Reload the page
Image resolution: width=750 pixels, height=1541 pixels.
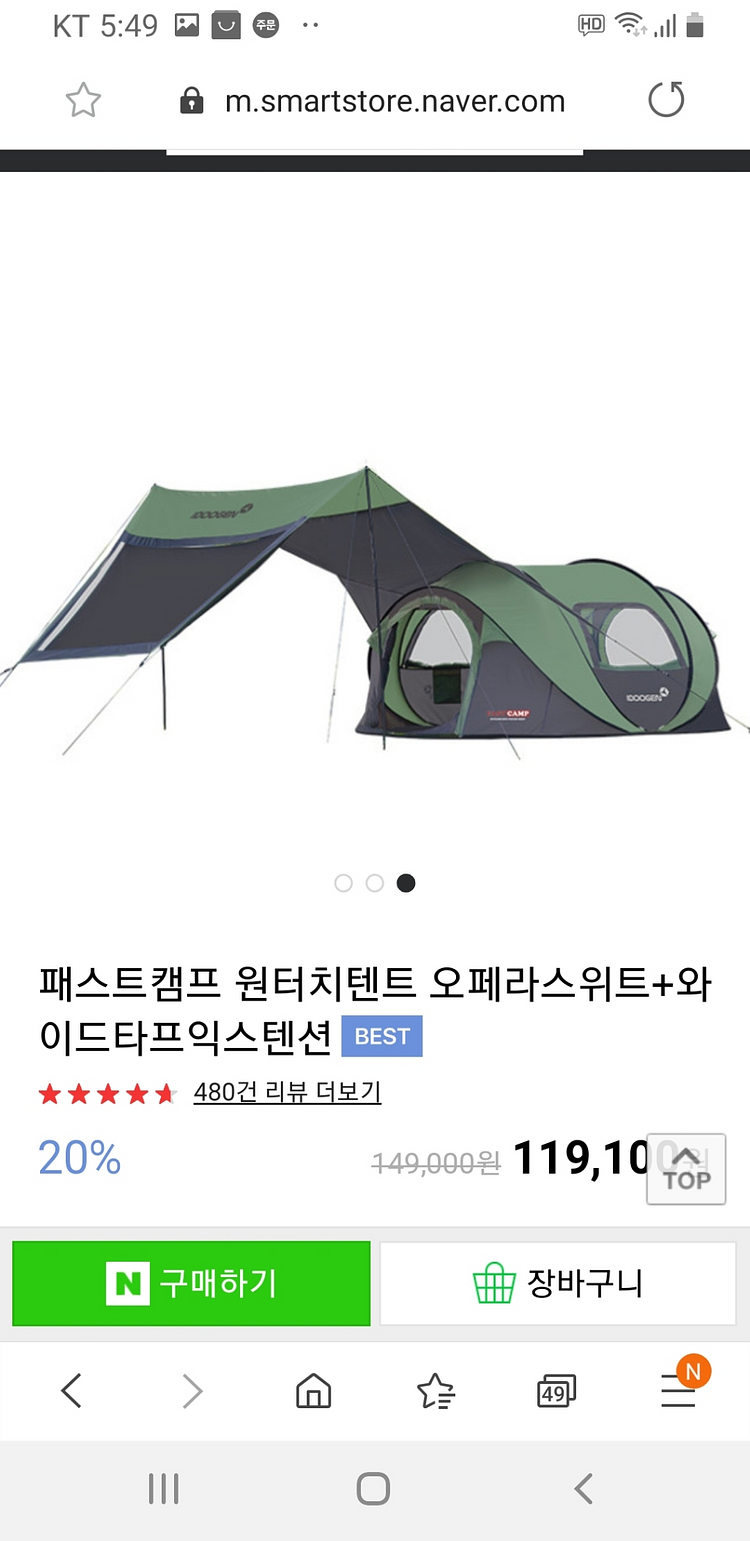tap(666, 100)
